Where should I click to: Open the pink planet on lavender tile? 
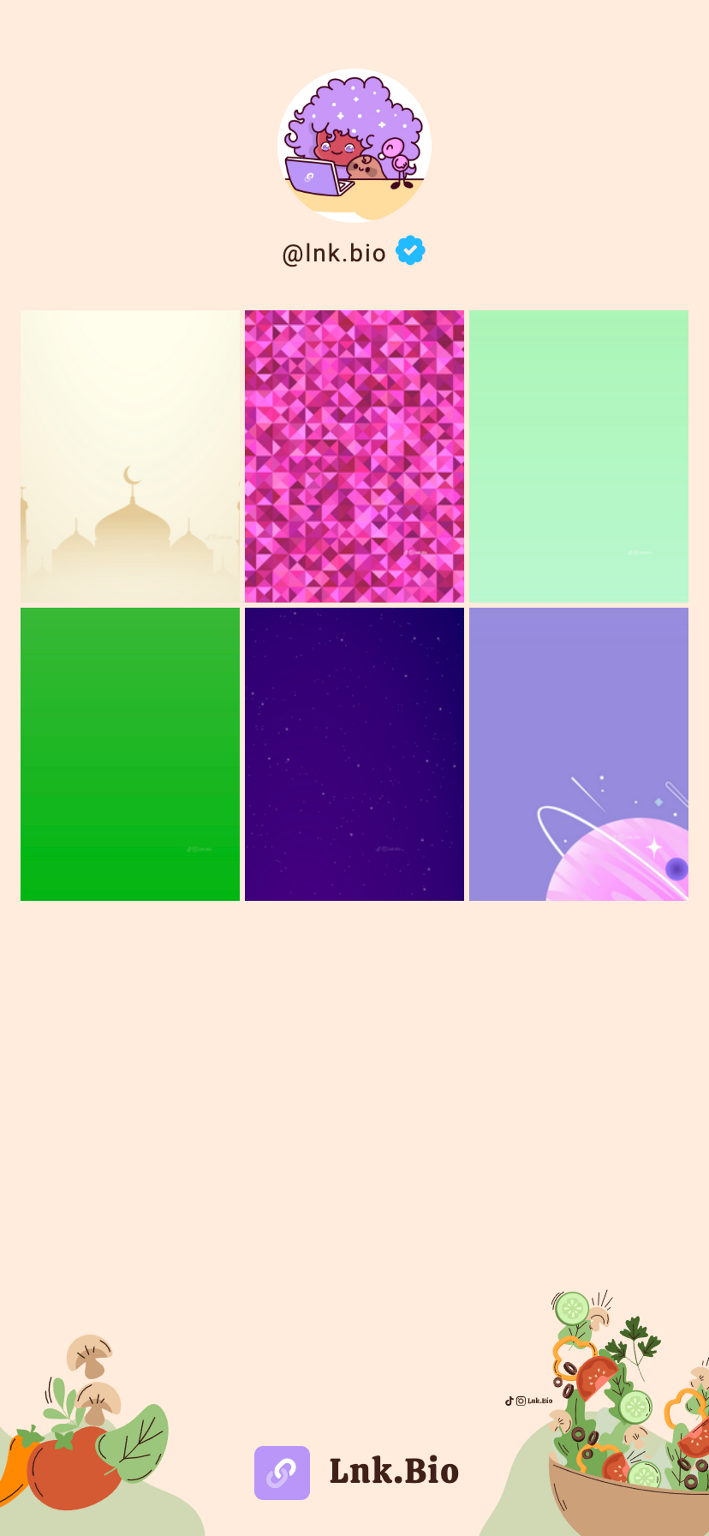pos(578,754)
